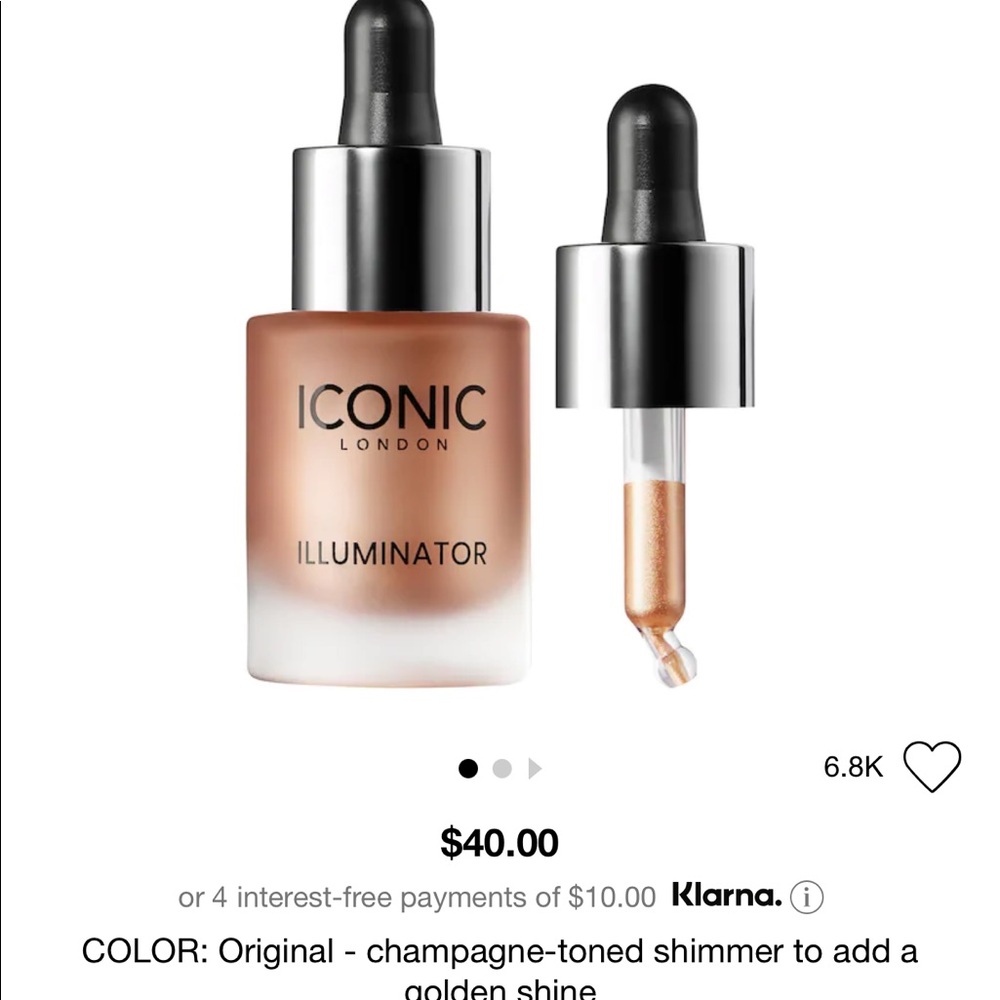Screen dimensions: 1000x1000
Task: Open the Klarna payment info icon
Action: (x=806, y=897)
